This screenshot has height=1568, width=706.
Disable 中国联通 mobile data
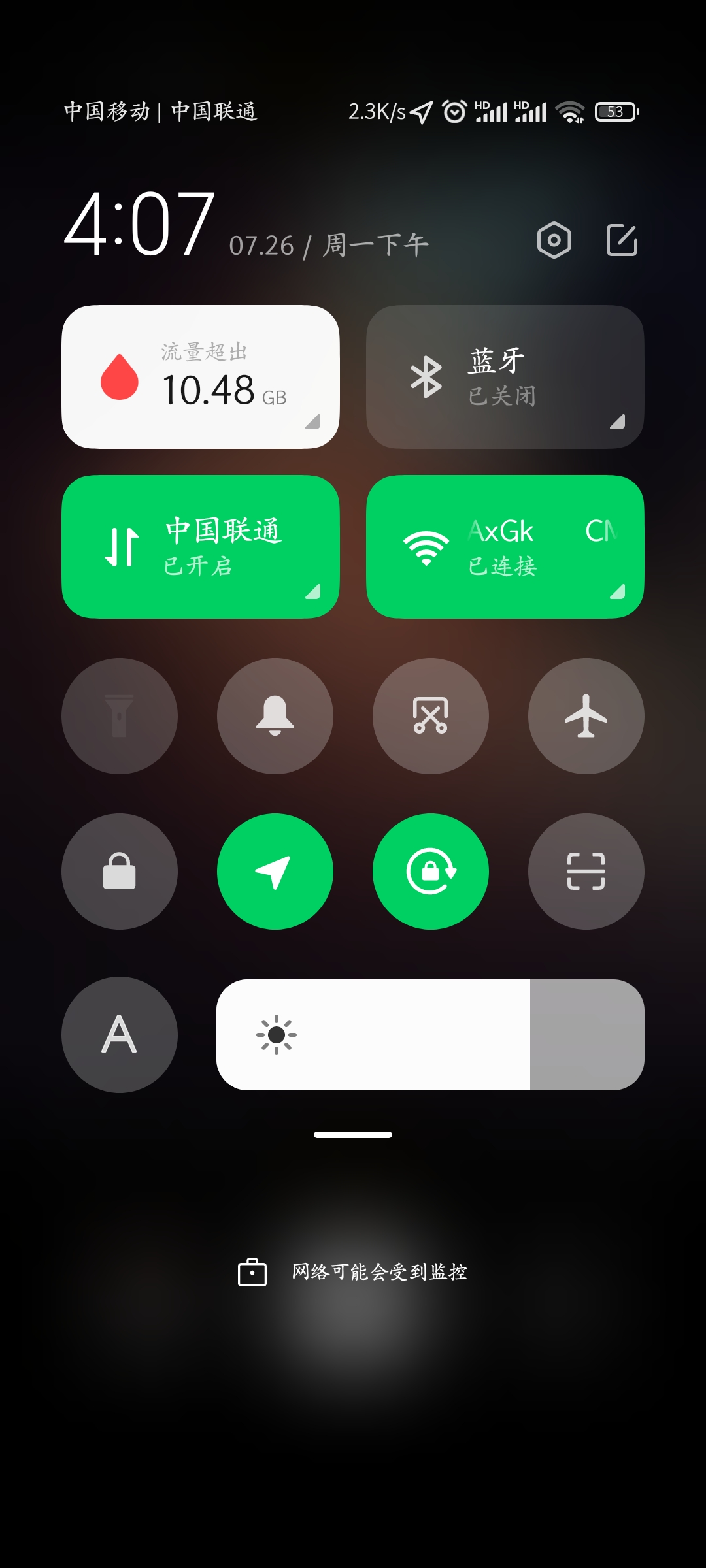point(201,547)
